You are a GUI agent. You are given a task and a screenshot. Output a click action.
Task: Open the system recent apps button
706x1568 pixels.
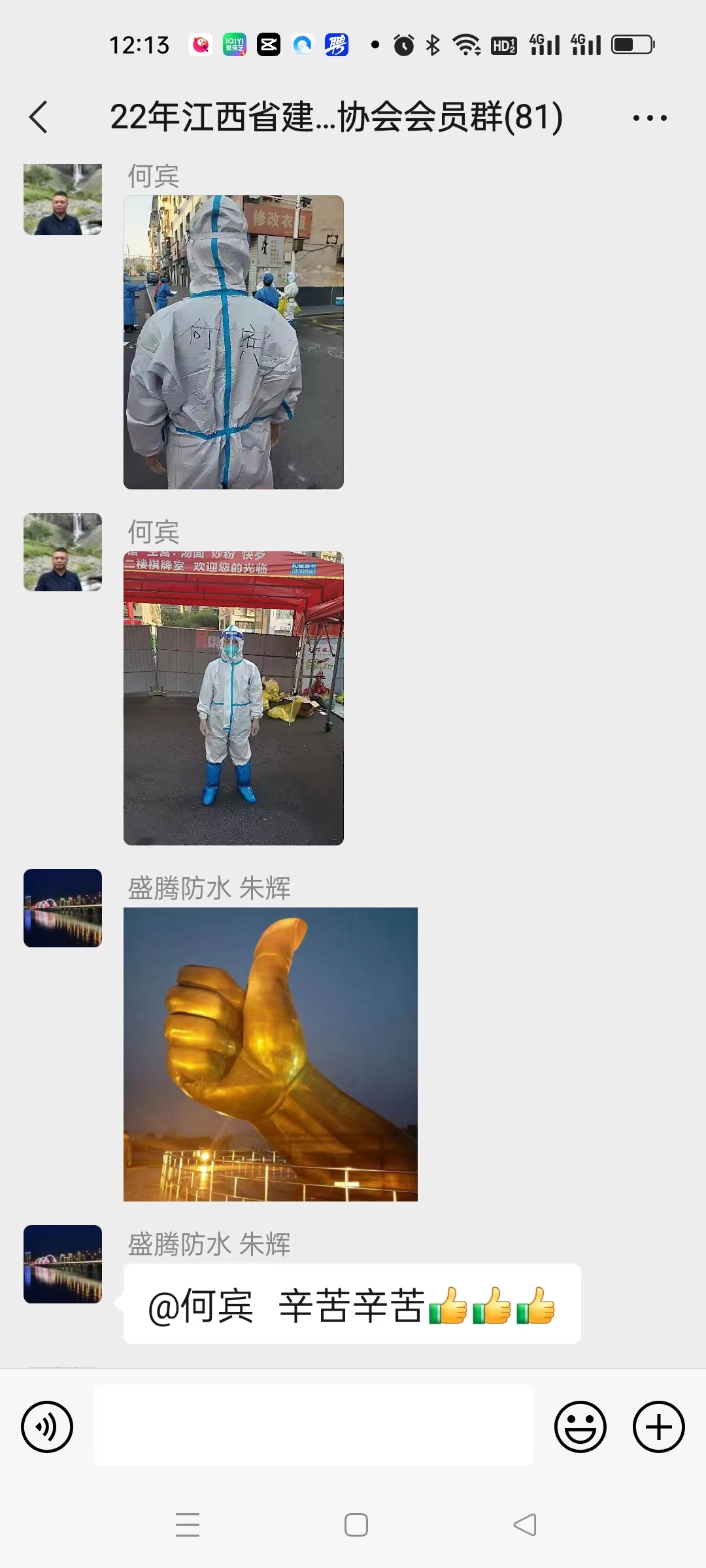coord(188,1525)
